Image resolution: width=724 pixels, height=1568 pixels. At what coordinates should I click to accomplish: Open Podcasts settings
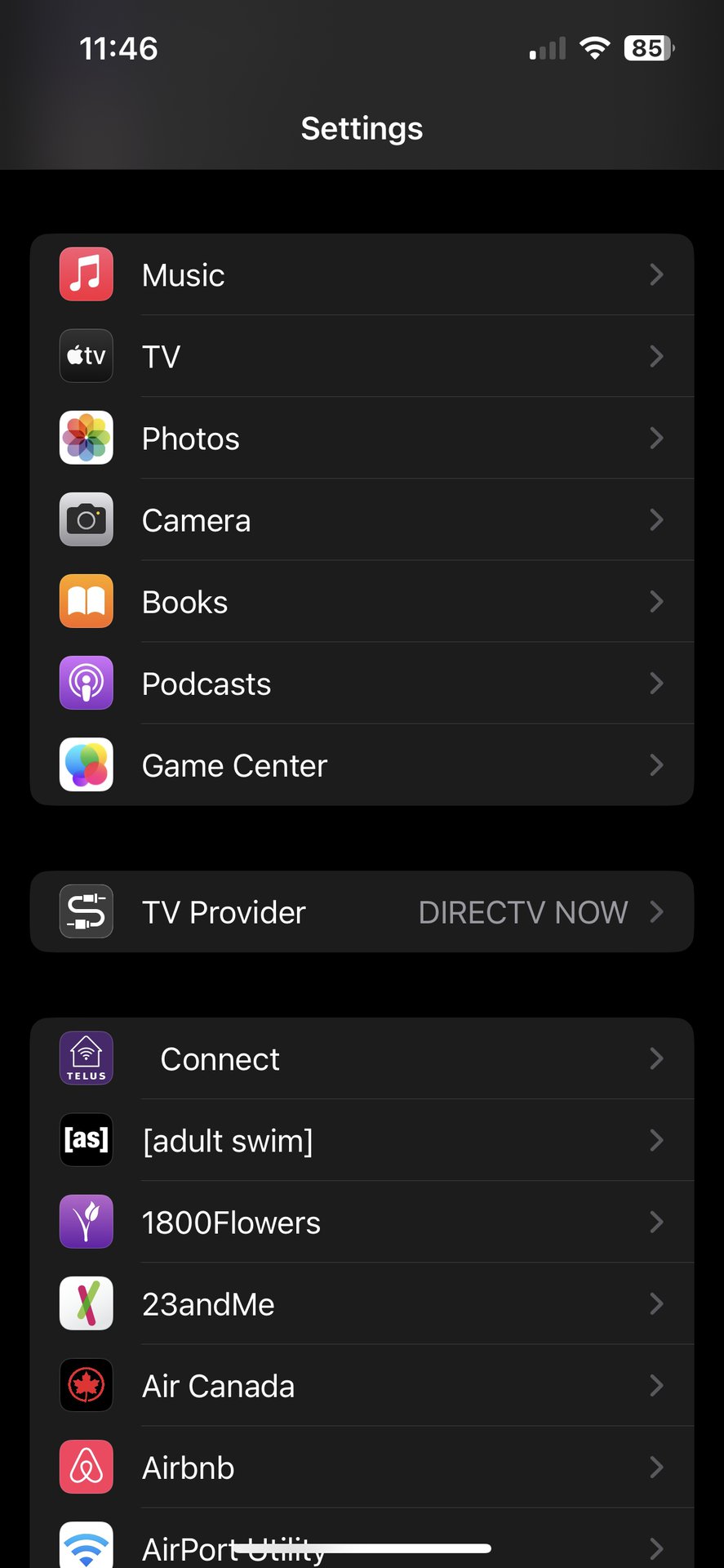point(362,684)
